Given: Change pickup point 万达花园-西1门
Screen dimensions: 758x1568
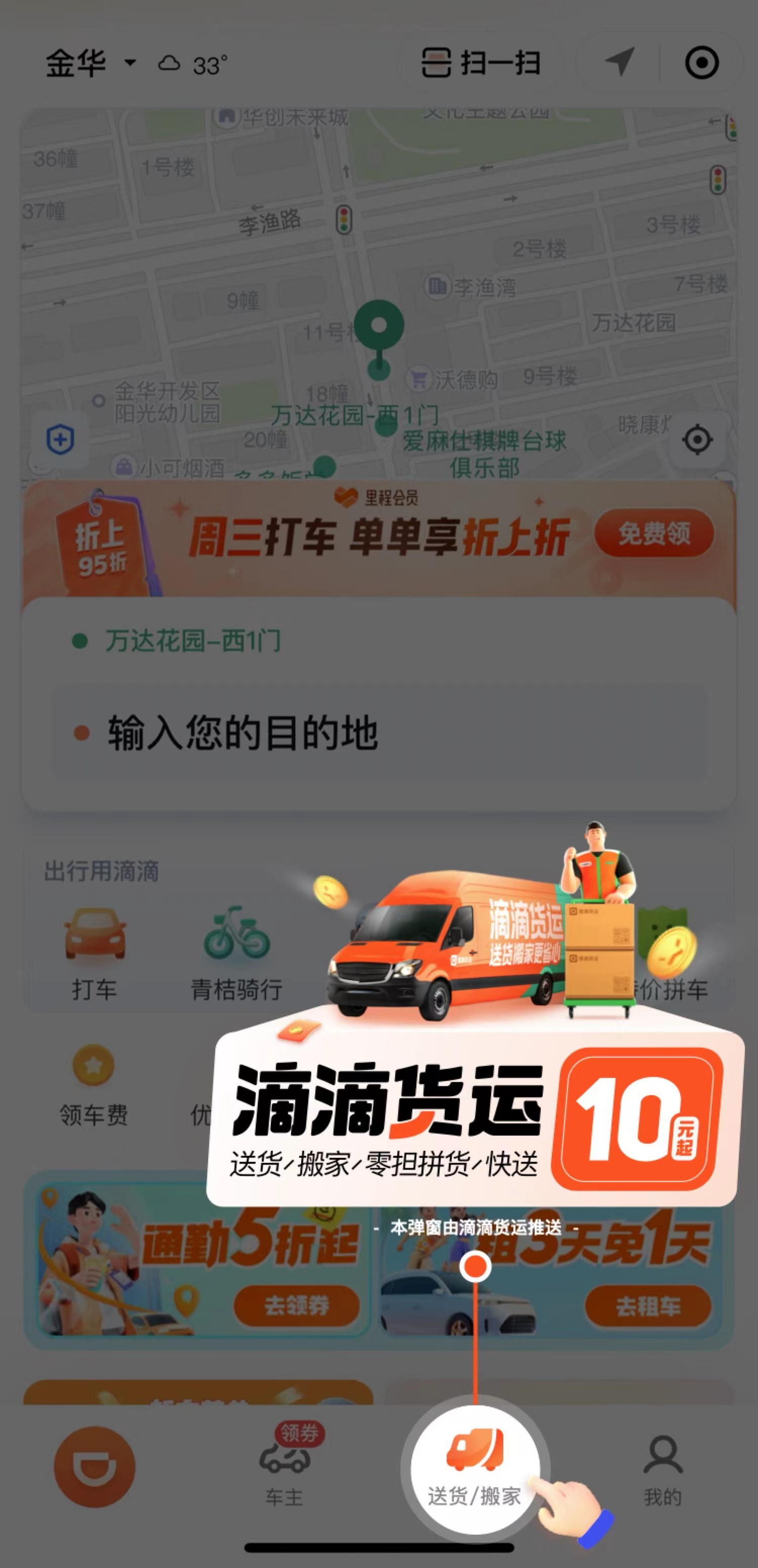Looking at the screenshot, I should (x=193, y=641).
